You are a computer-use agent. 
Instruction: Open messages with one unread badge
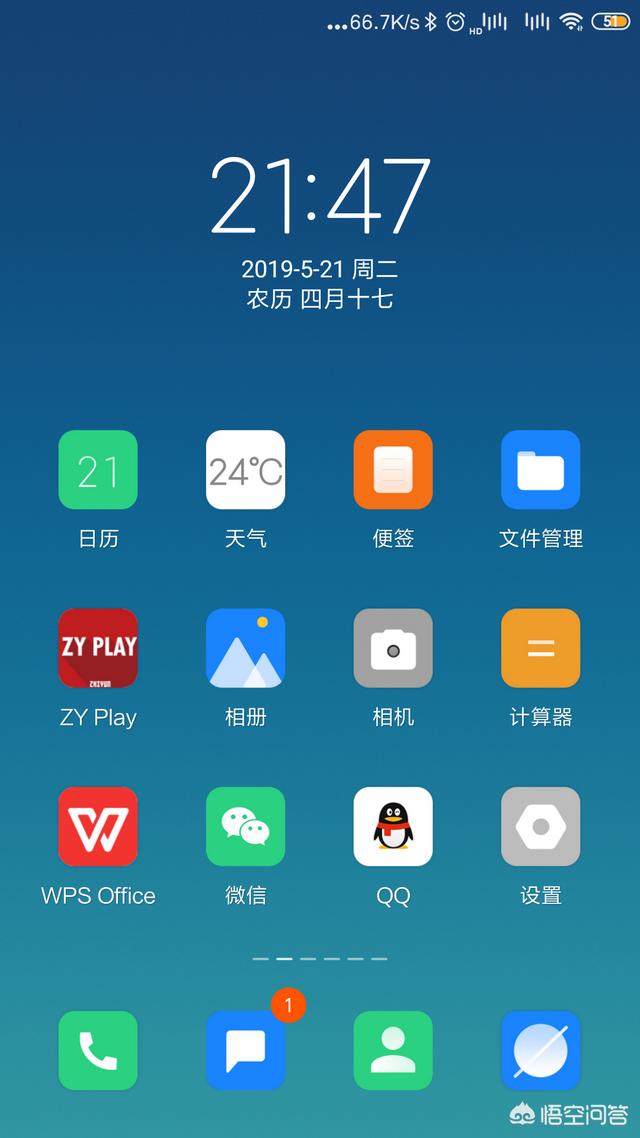pos(245,1051)
